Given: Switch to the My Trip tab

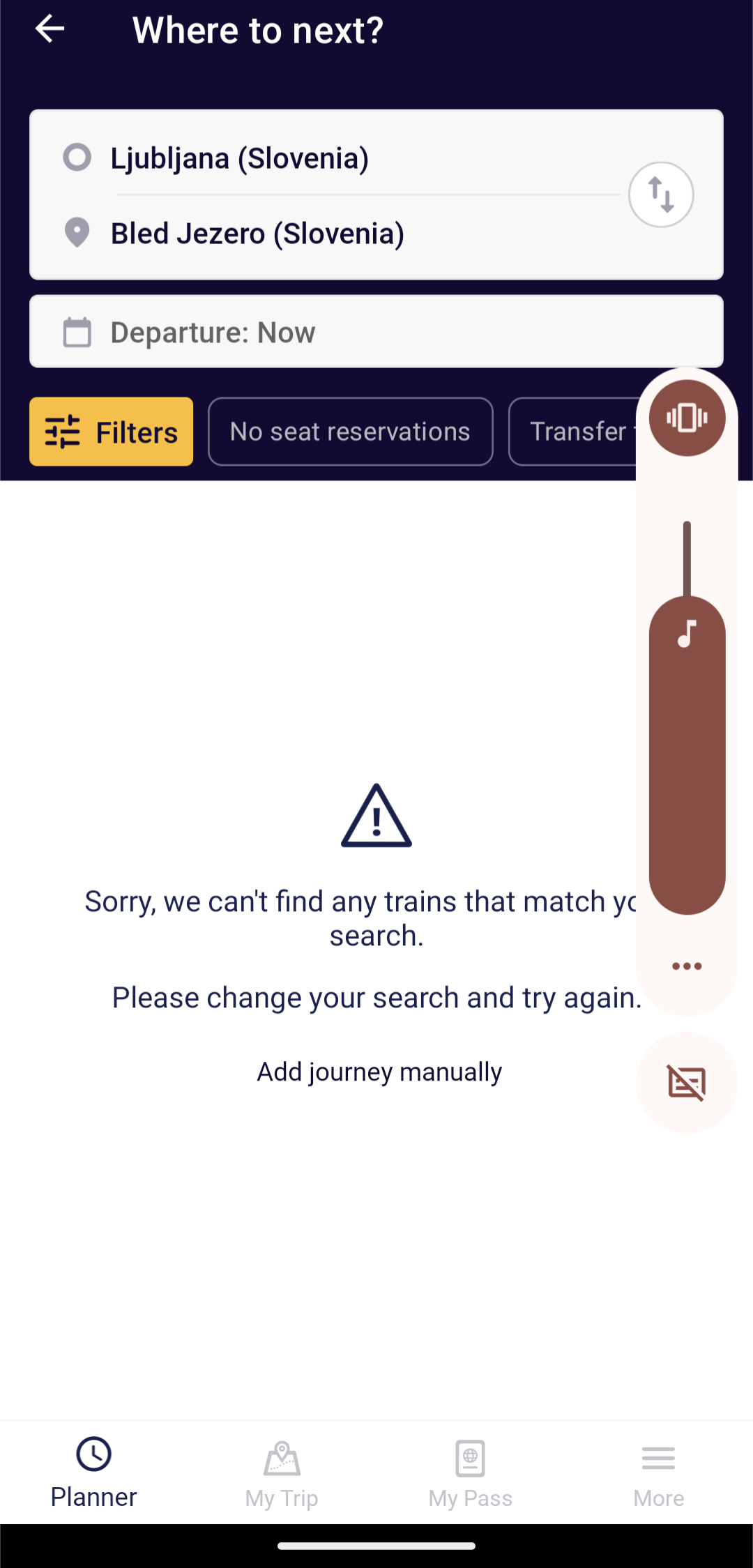Looking at the screenshot, I should pyautogui.click(x=282, y=1472).
